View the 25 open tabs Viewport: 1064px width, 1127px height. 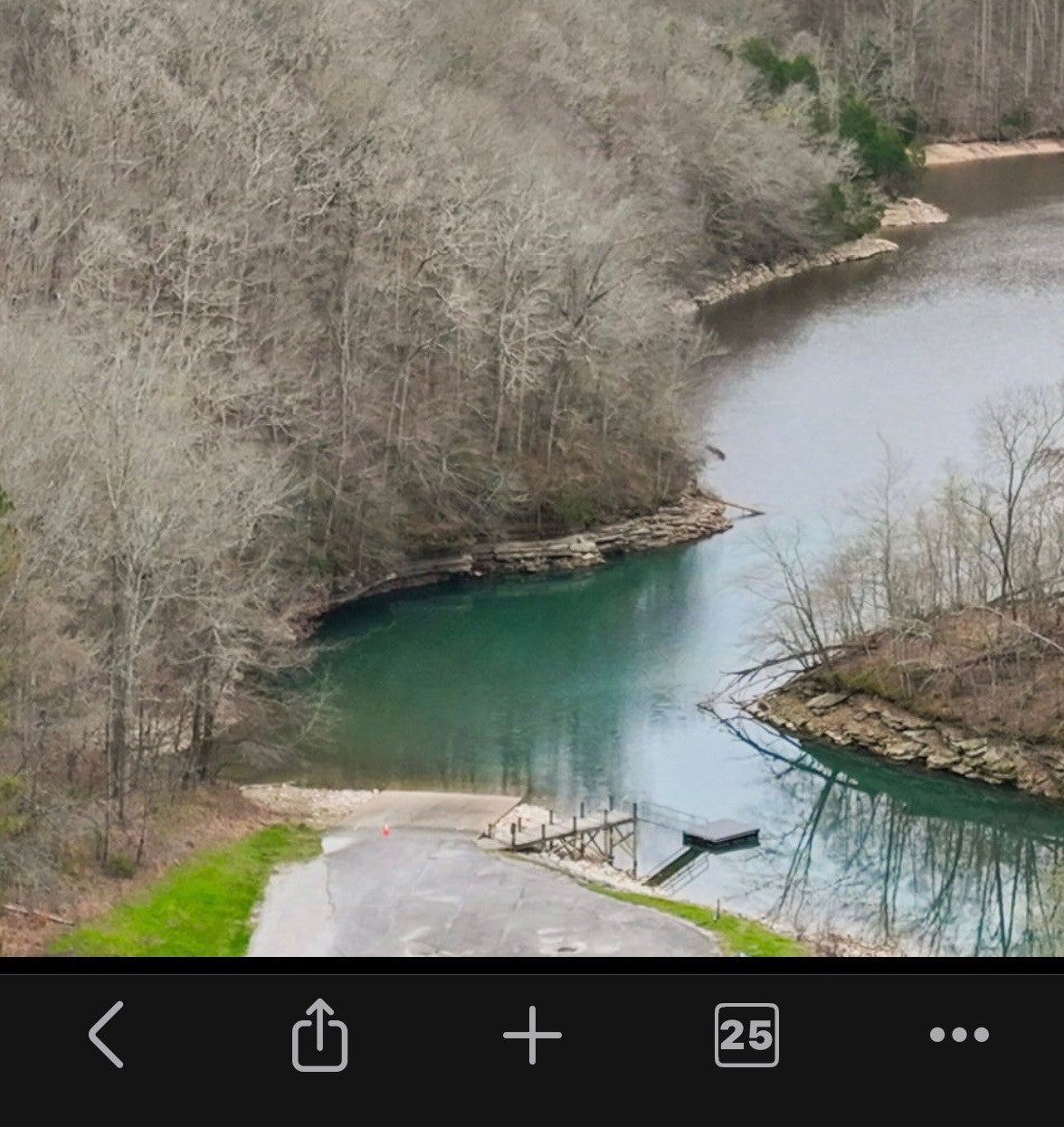click(746, 1035)
